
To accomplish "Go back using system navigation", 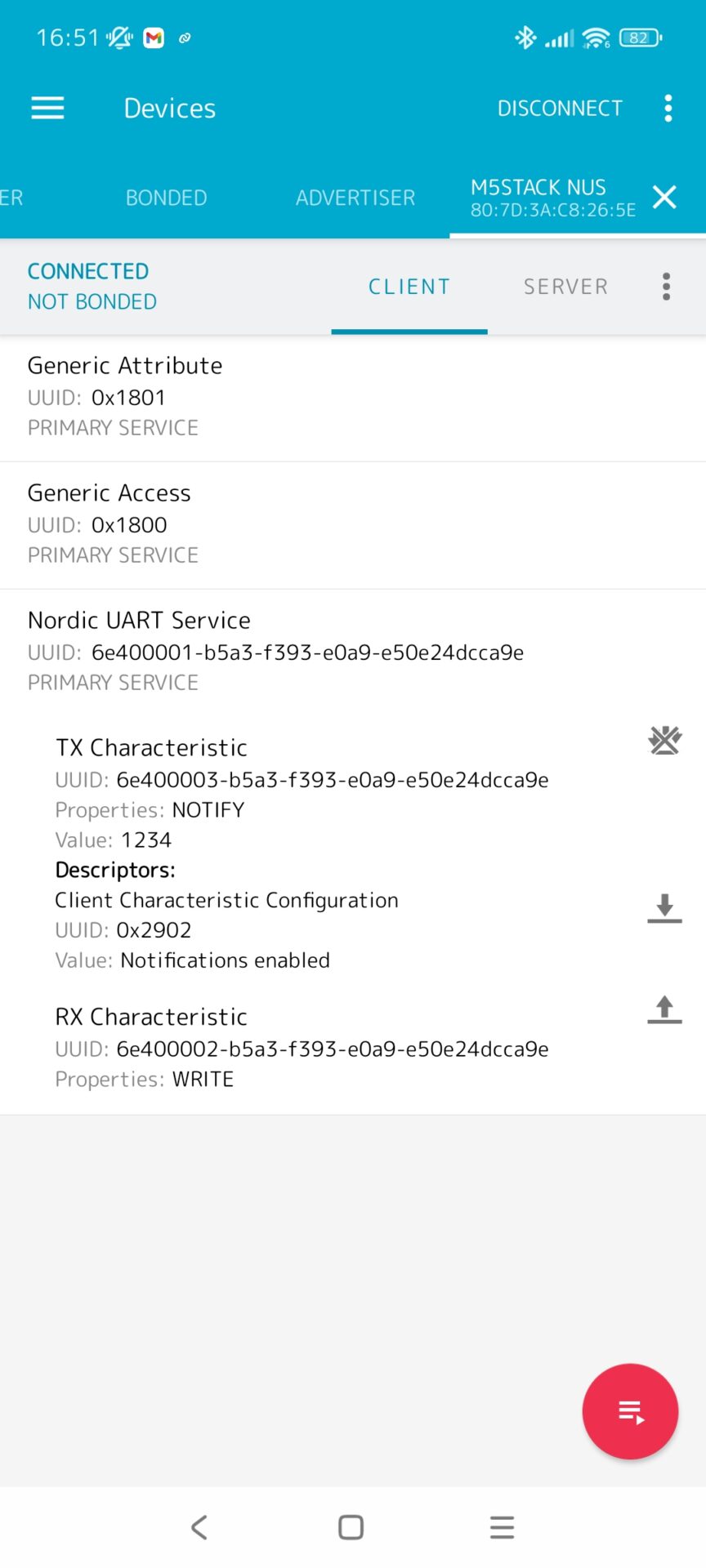I will [x=199, y=1527].
